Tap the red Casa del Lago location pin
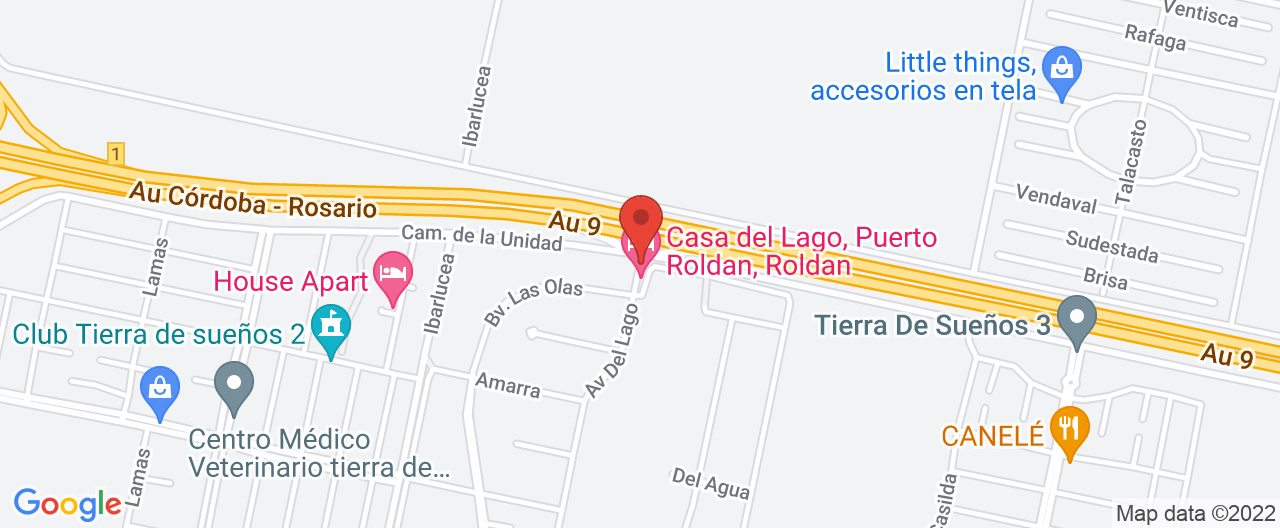 click(641, 220)
